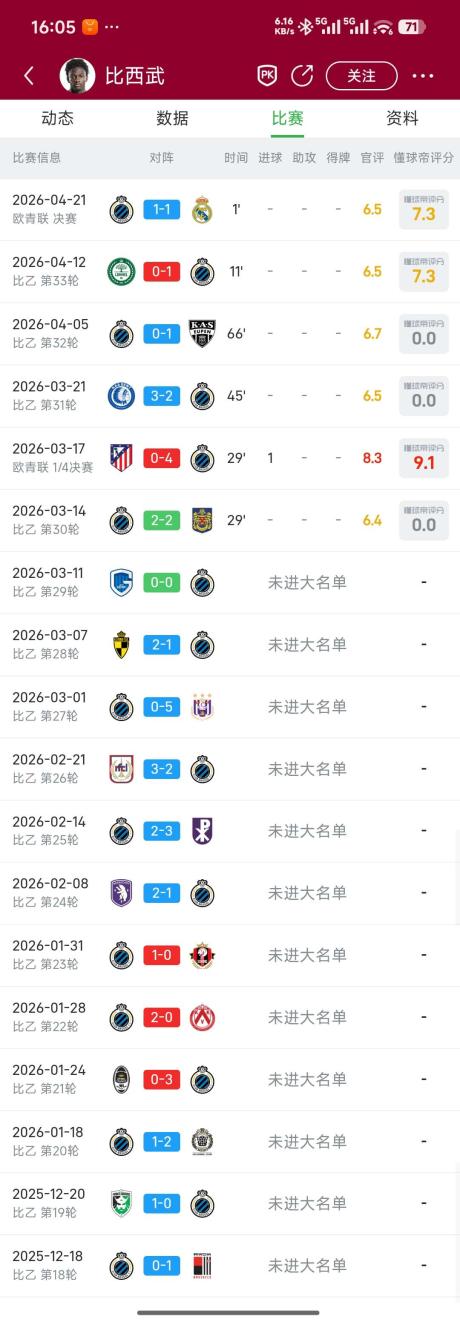
Task: Tap the player's avatar photo
Action: [x=77, y=75]
